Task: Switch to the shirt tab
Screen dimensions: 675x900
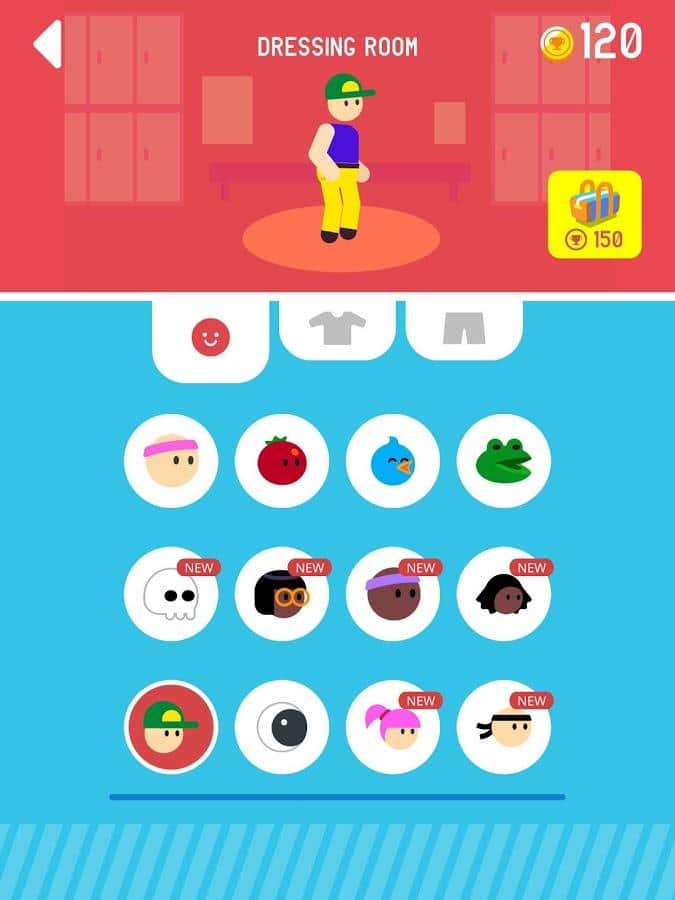Action: [337, 327]
